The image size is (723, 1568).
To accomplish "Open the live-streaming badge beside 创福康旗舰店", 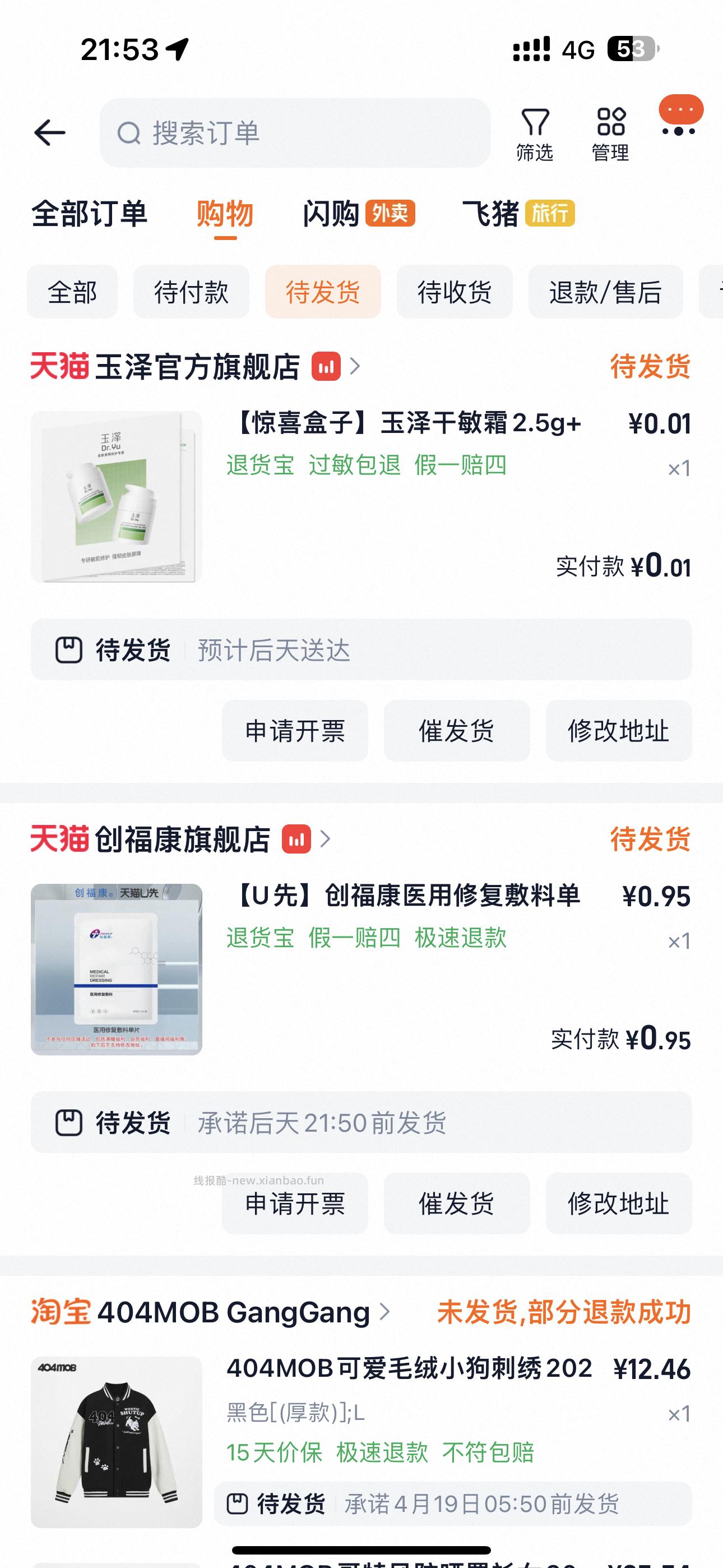I will (x=295, y=840).
